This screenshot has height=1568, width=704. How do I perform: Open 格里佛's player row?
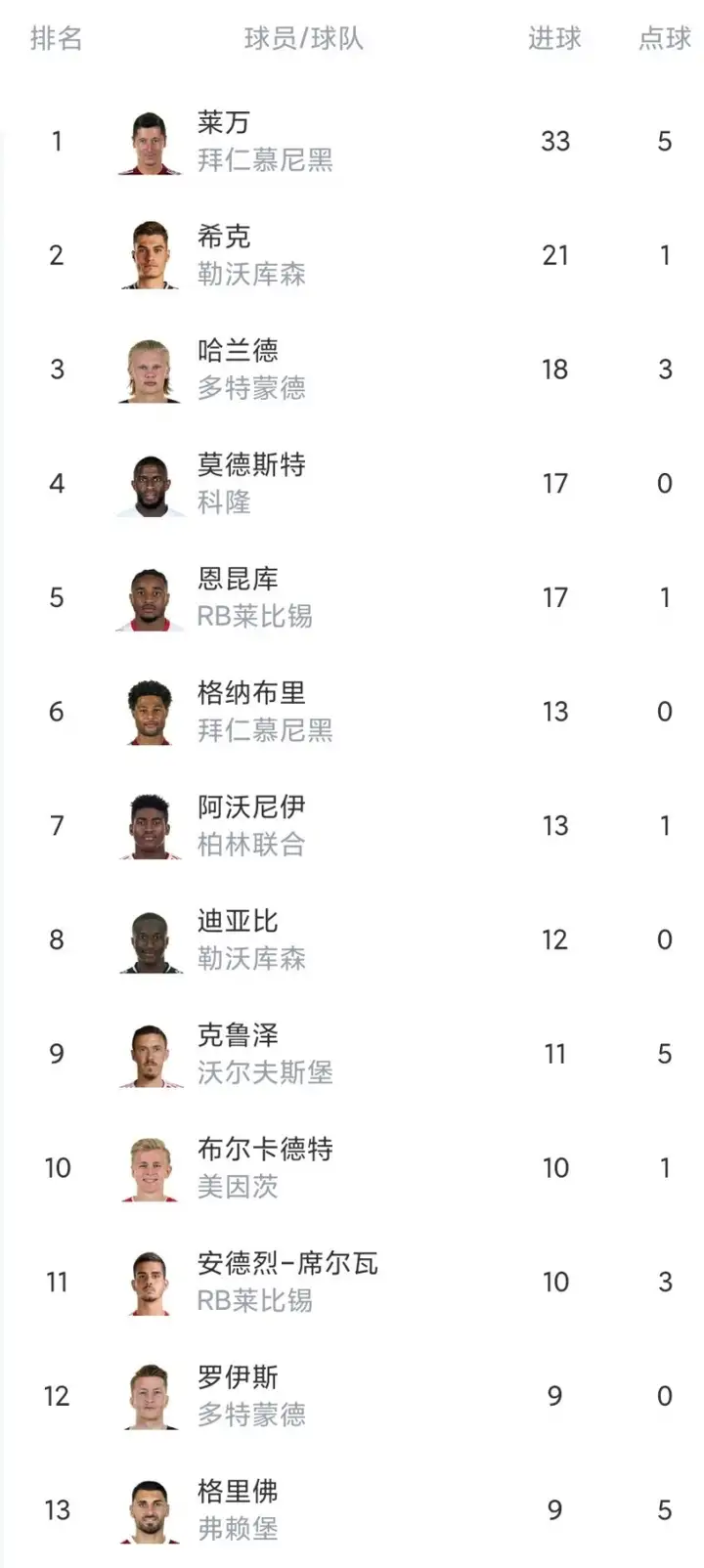[238, 1492]
